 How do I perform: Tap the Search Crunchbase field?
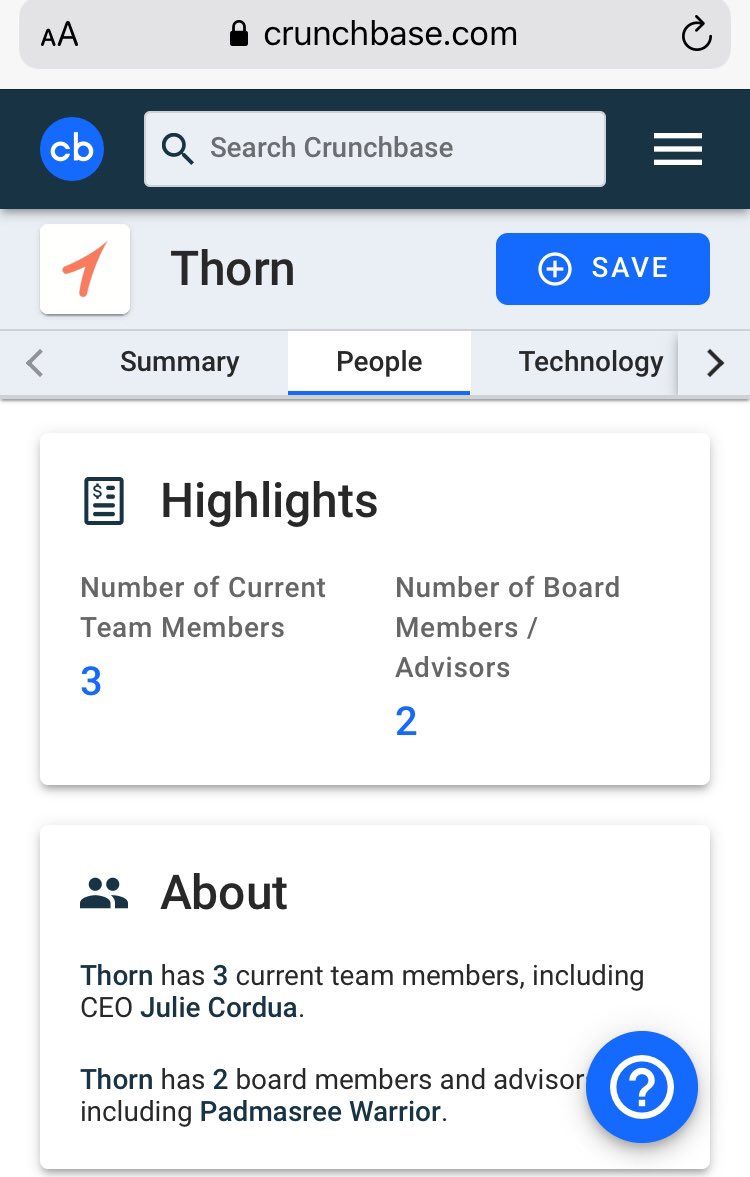pos(375,149)
